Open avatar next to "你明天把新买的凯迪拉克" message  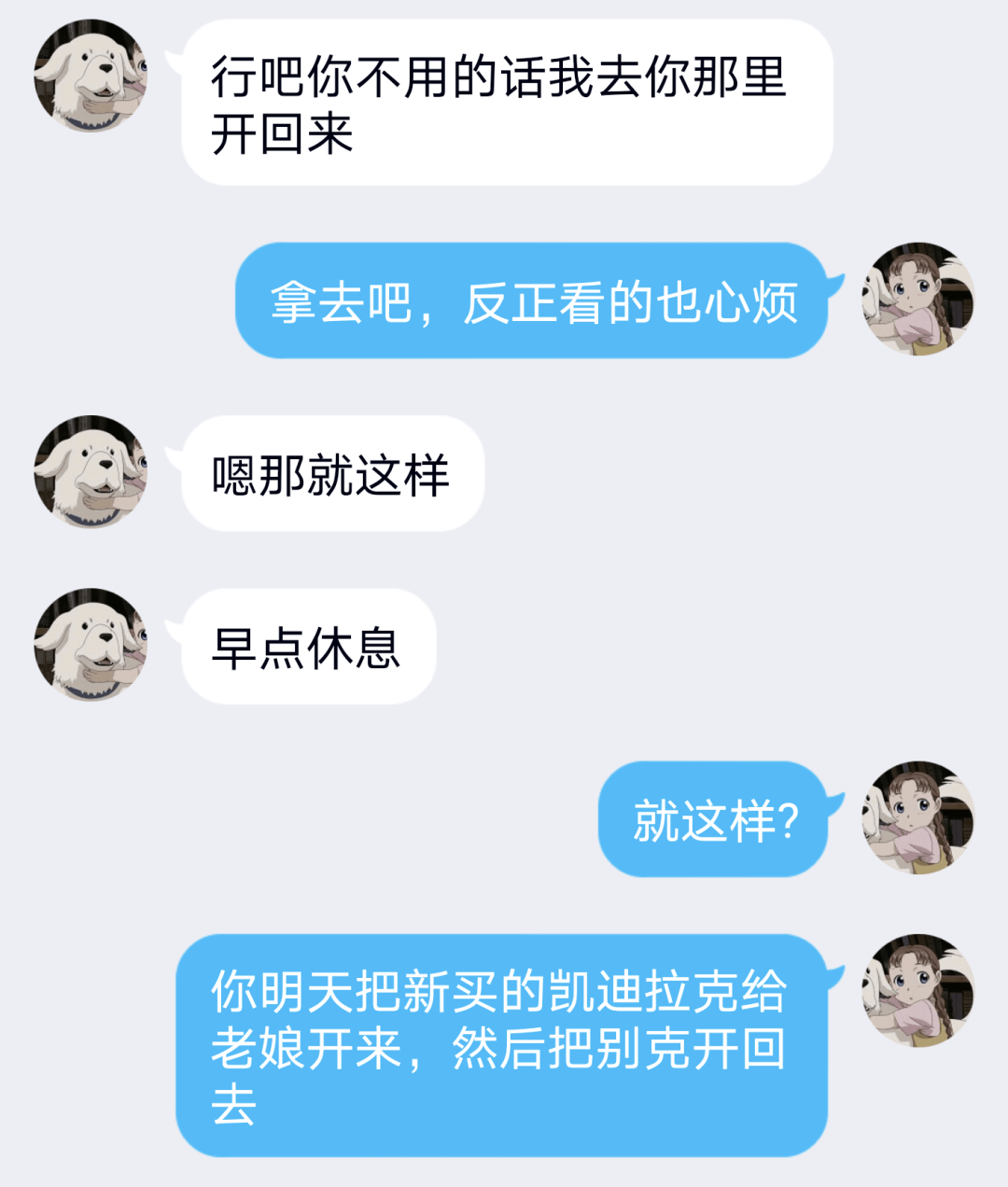point(917,990)
